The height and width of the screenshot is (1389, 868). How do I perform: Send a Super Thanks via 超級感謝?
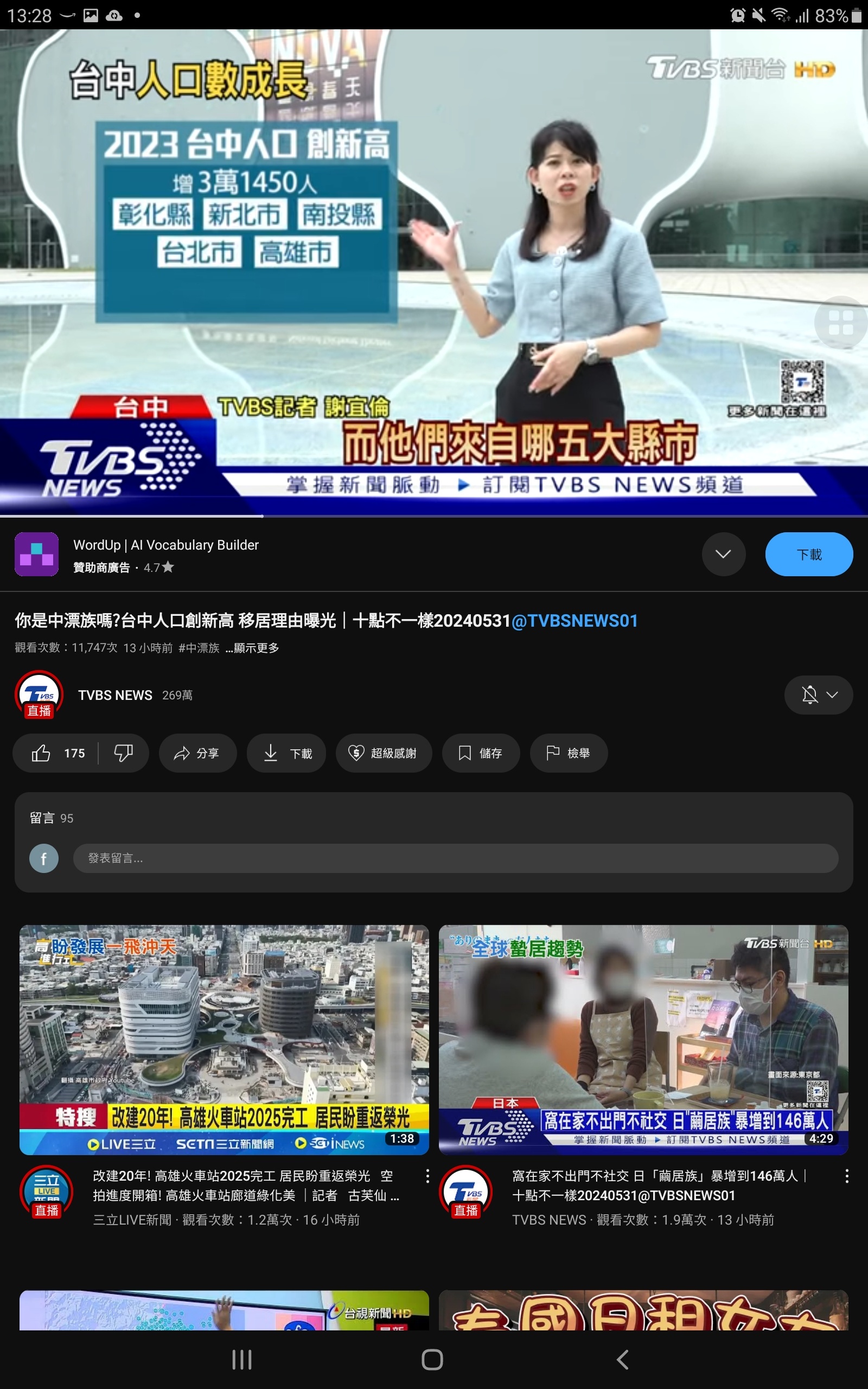(384, 753)
